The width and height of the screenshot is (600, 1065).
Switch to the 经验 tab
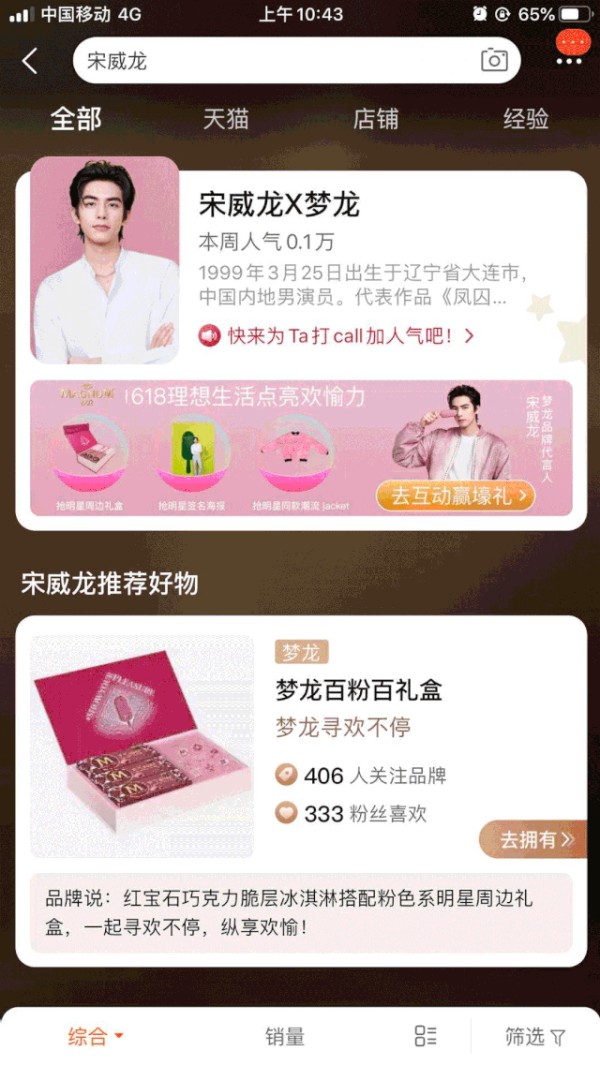526,119
